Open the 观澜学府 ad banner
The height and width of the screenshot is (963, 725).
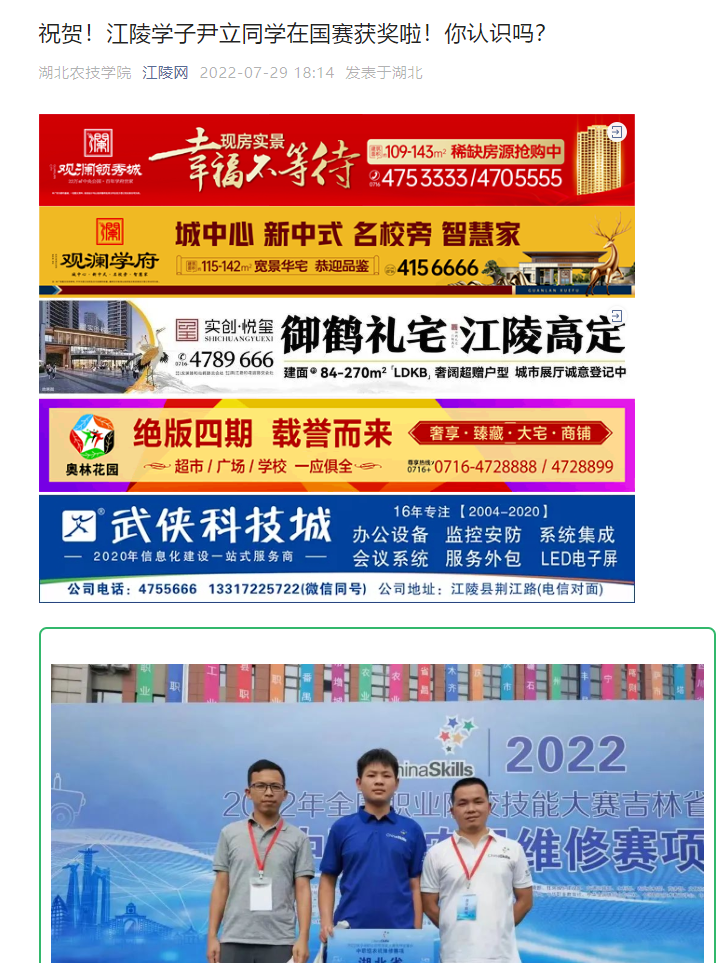tap(336, 251)
